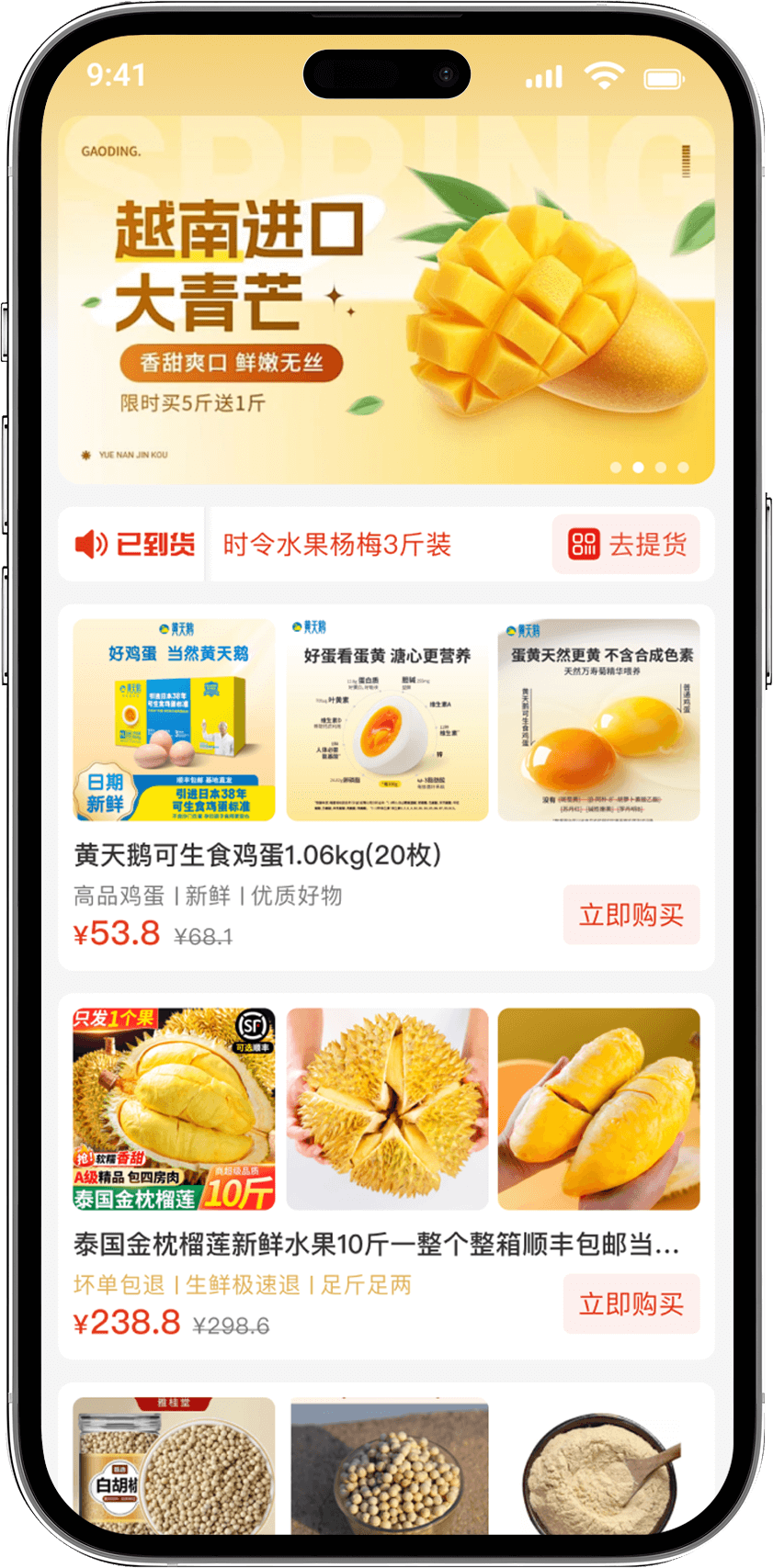The image size is (773, 1568).
Task: Open the white pepper jar product
Action: click(x=174, y=1465)
